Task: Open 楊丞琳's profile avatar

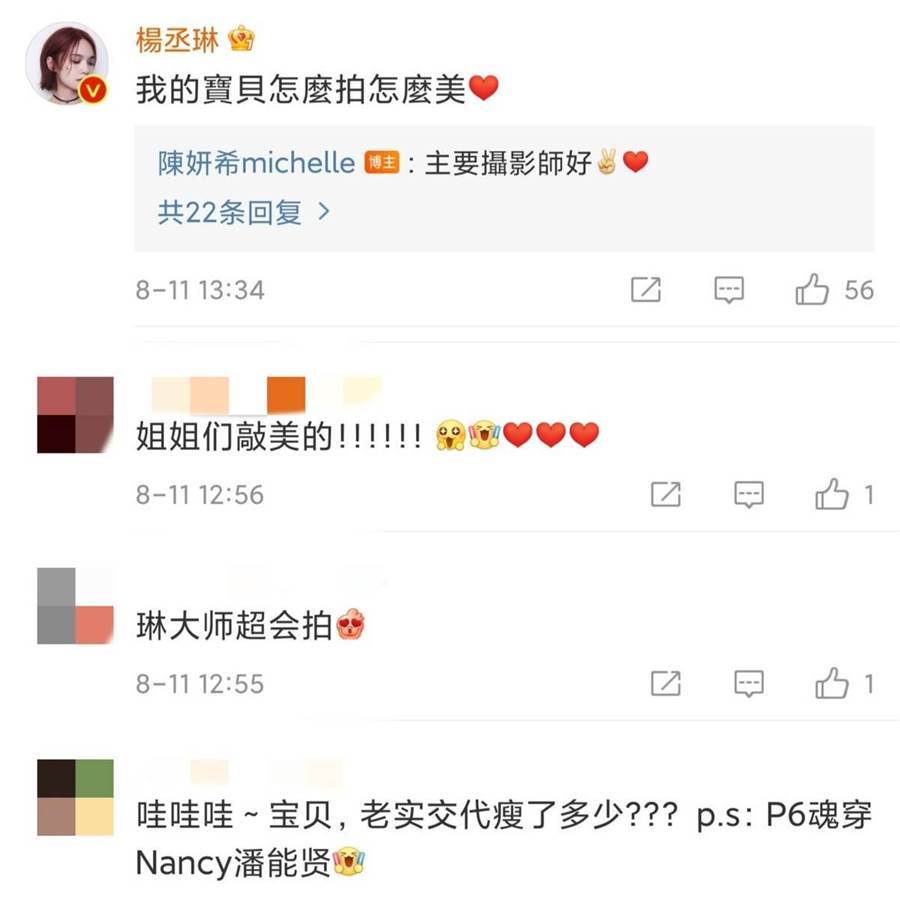Action: tap(67, 63)
